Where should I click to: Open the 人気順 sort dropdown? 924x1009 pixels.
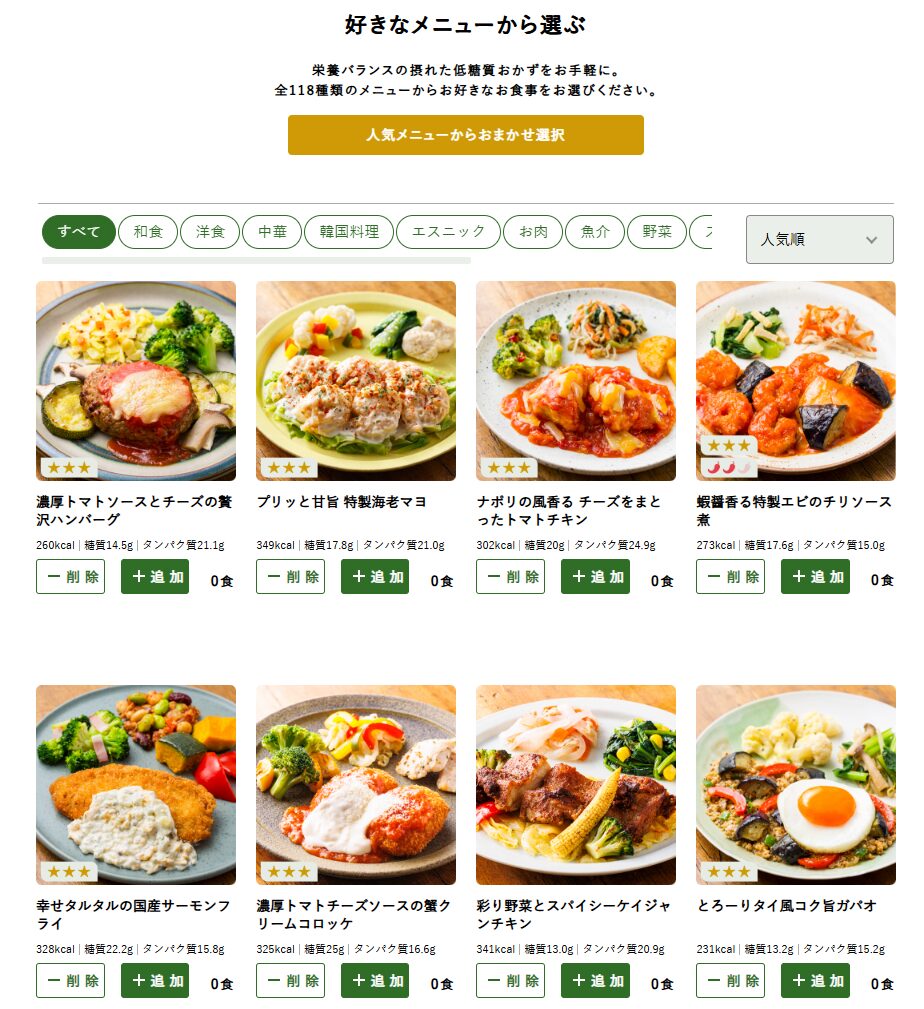click(819, 240)
